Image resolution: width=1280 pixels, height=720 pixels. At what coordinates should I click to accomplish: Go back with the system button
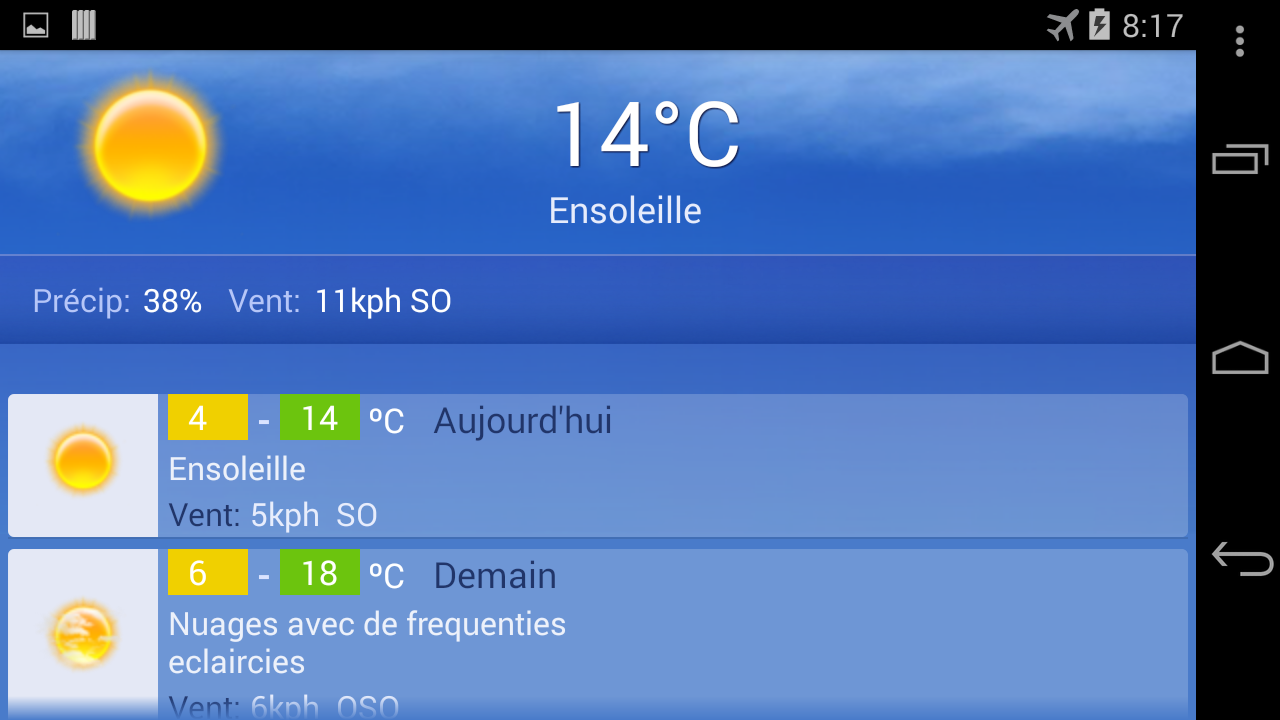[1241, 558]
